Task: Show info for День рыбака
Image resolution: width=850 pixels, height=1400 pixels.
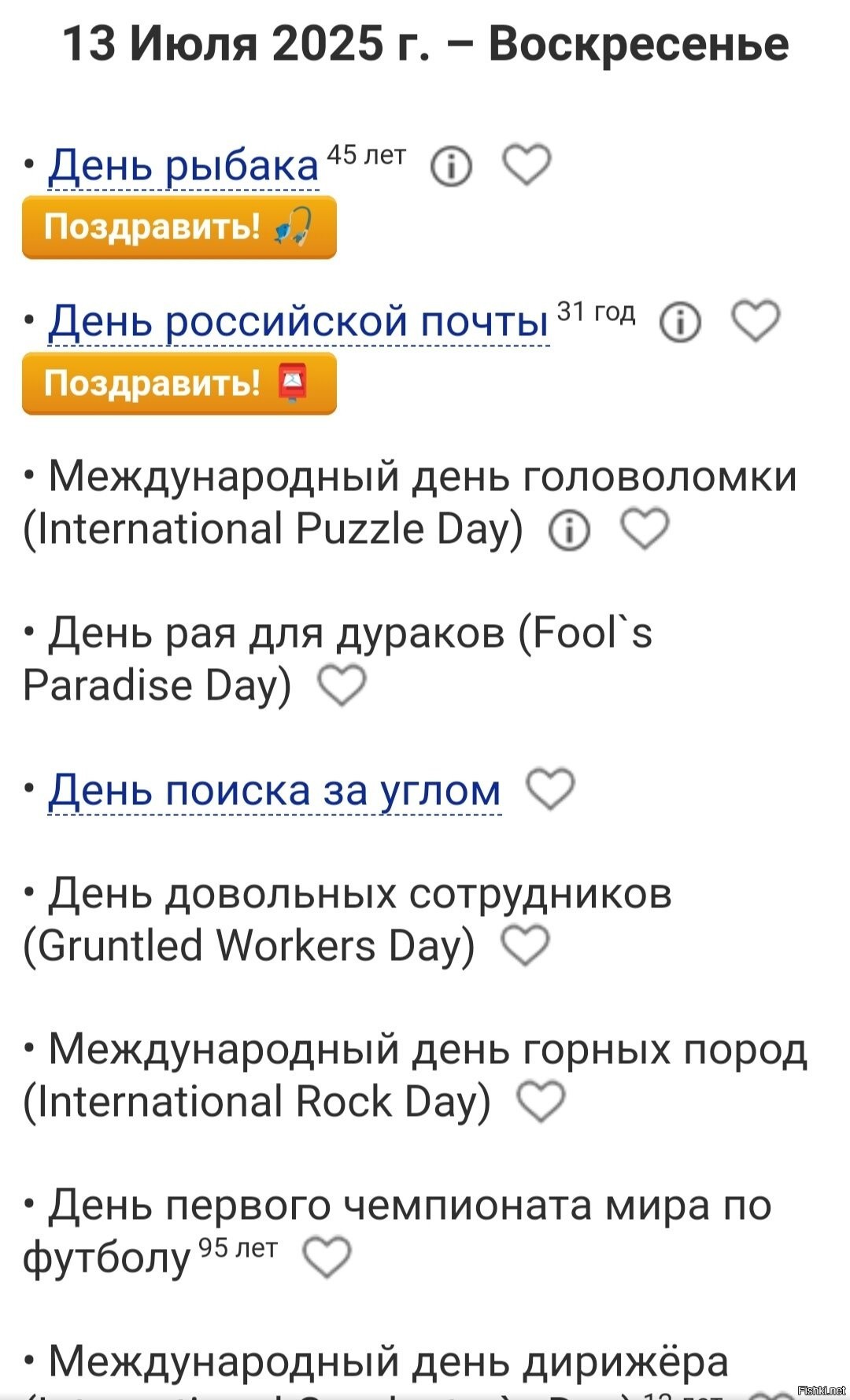Action: (x=451, y=166)
